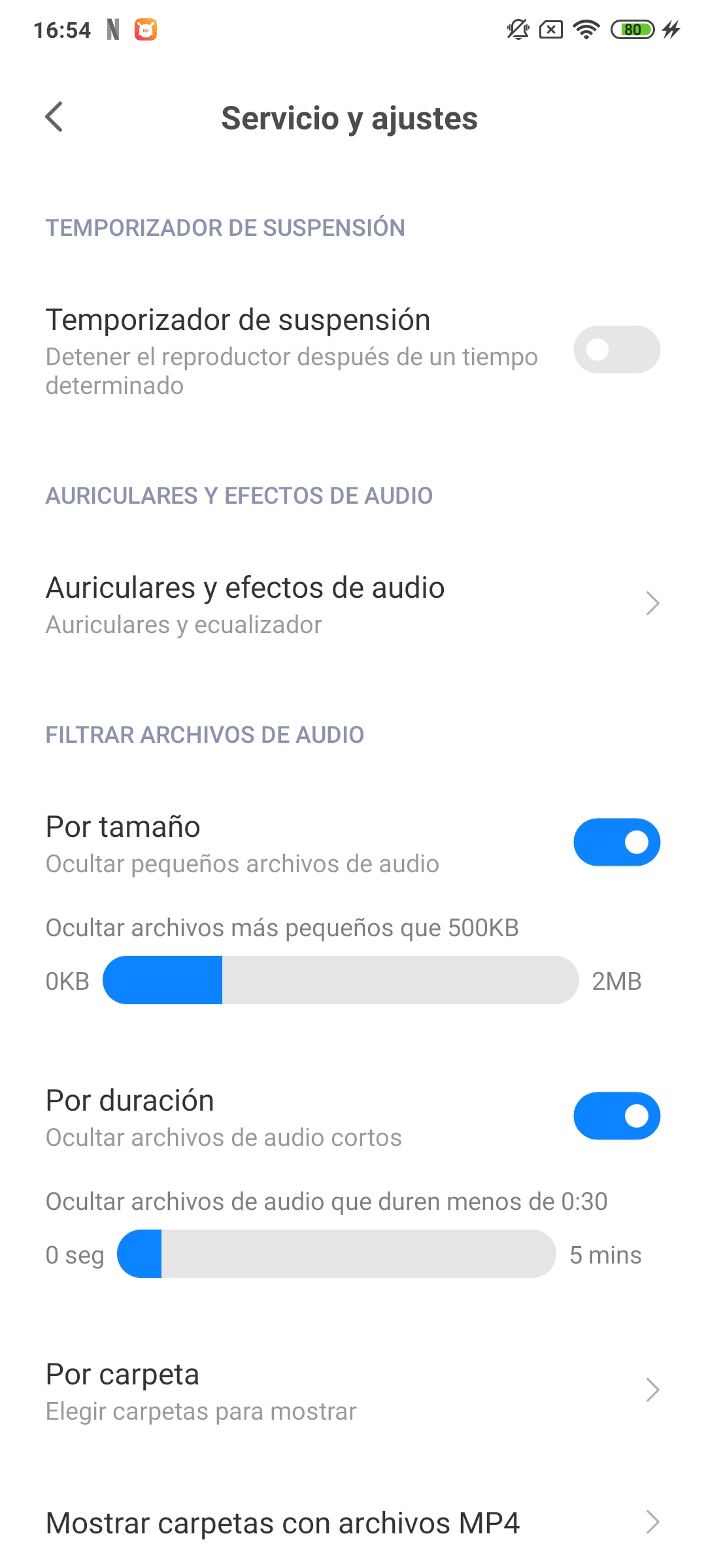This screenshot has height=1568, width=706.
Task: Disable the Por duración filter
Action: (x=616, y=1116)
